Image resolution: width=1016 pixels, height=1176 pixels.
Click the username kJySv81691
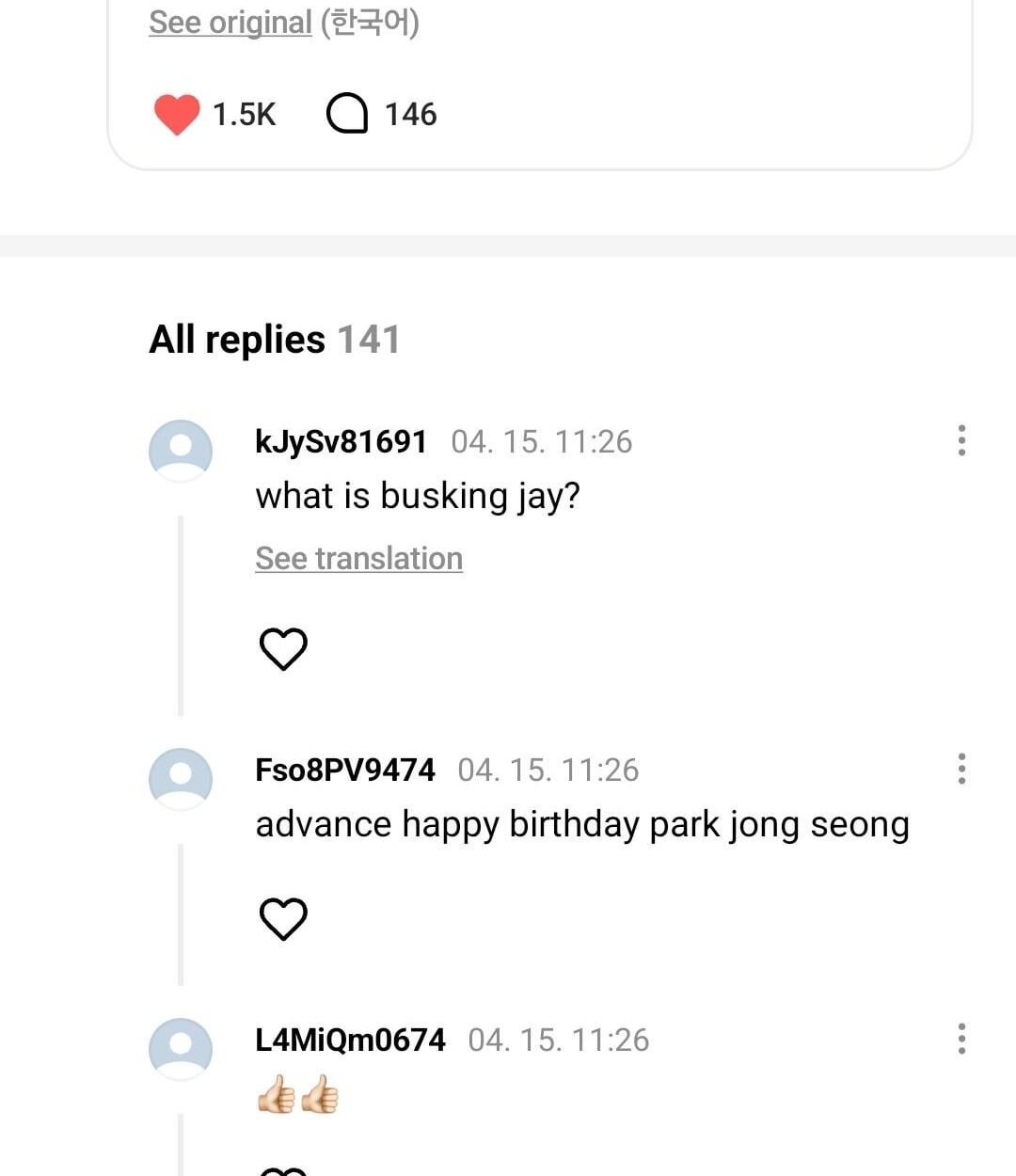341,440
